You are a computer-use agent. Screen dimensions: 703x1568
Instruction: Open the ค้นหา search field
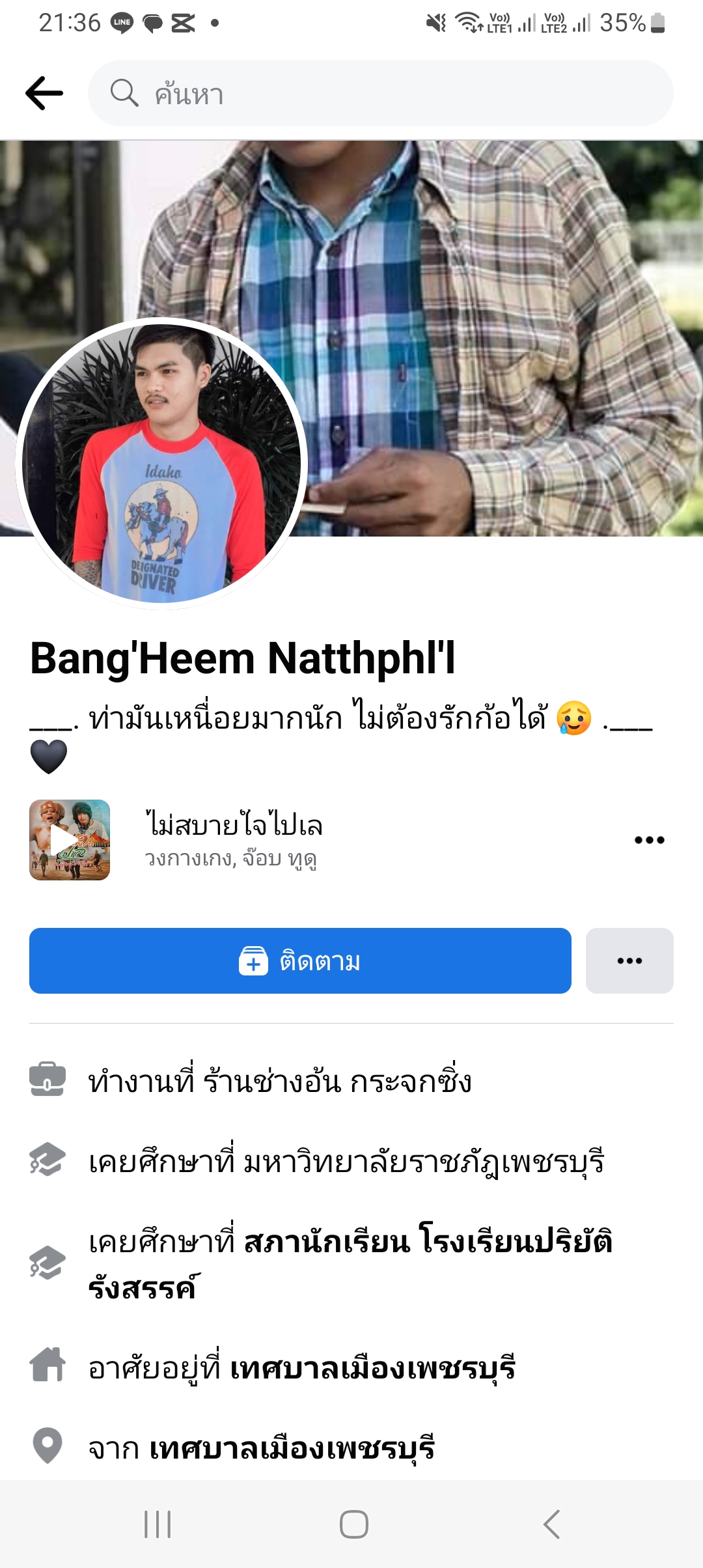[x=380, y=93]
